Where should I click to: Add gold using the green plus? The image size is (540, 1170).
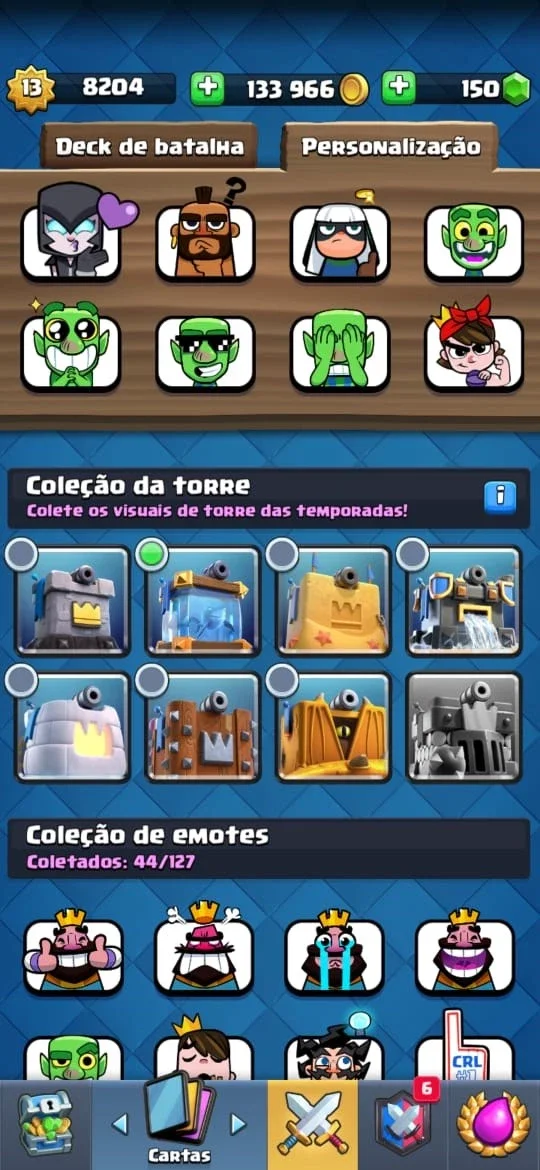click(207, 89)
